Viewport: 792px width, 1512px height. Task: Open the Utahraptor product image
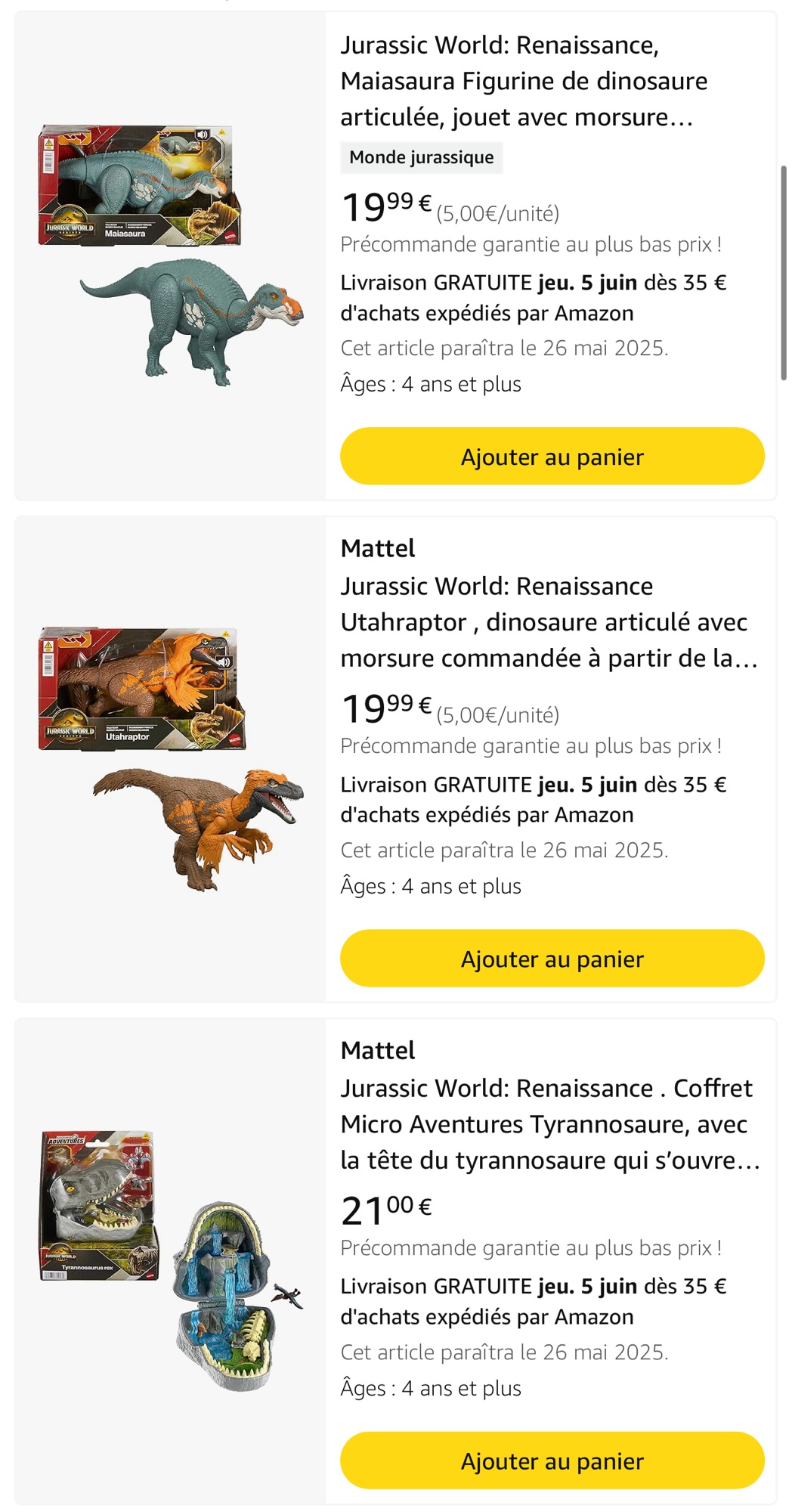tap(171, 758)
